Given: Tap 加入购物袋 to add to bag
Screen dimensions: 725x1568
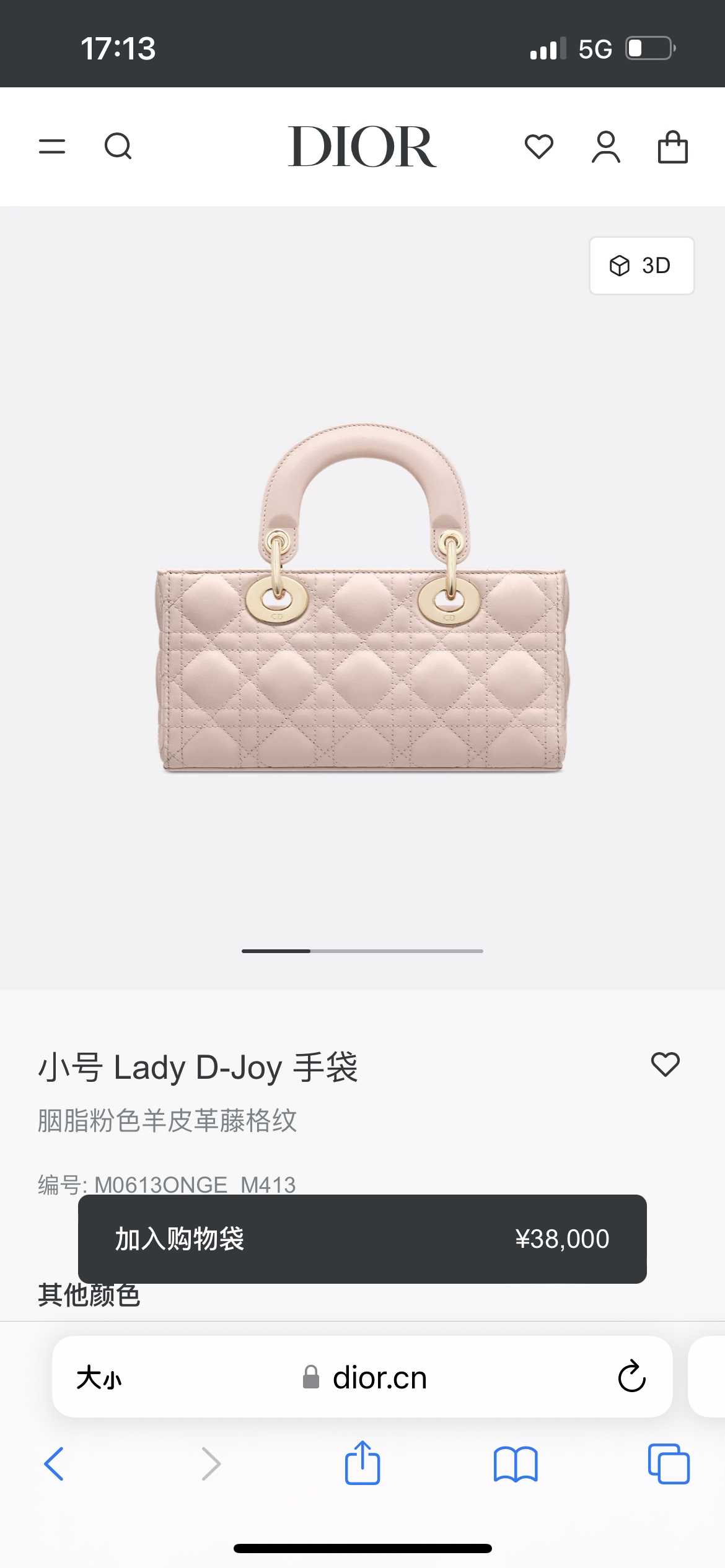Looking at the screenshot, I should [362, 1239].
